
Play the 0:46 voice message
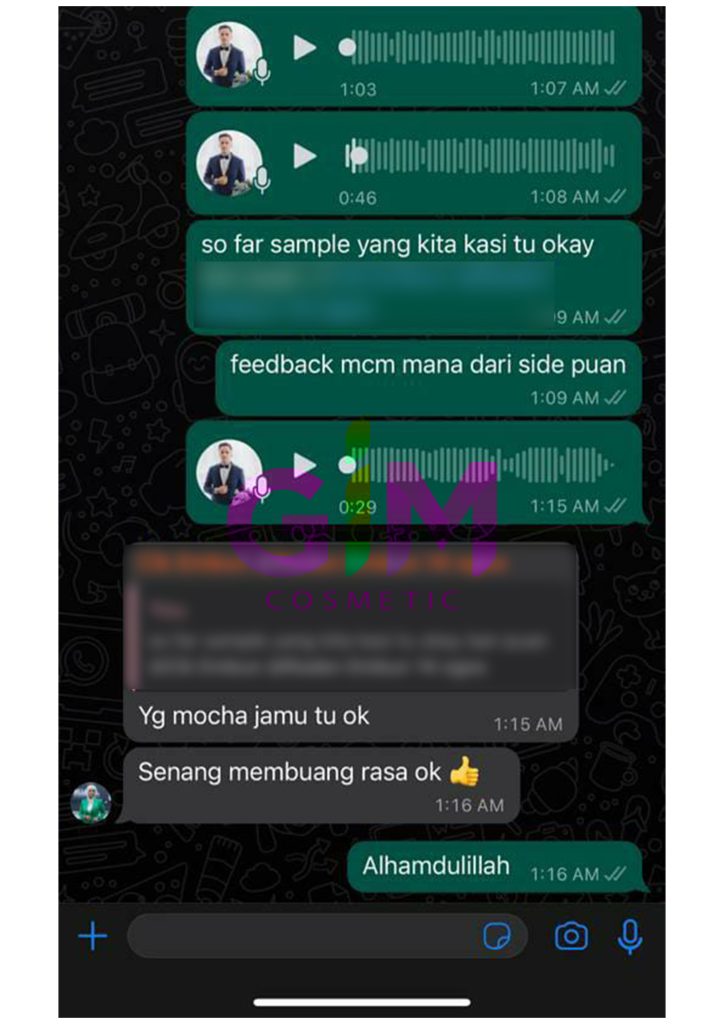pos(304,156)
